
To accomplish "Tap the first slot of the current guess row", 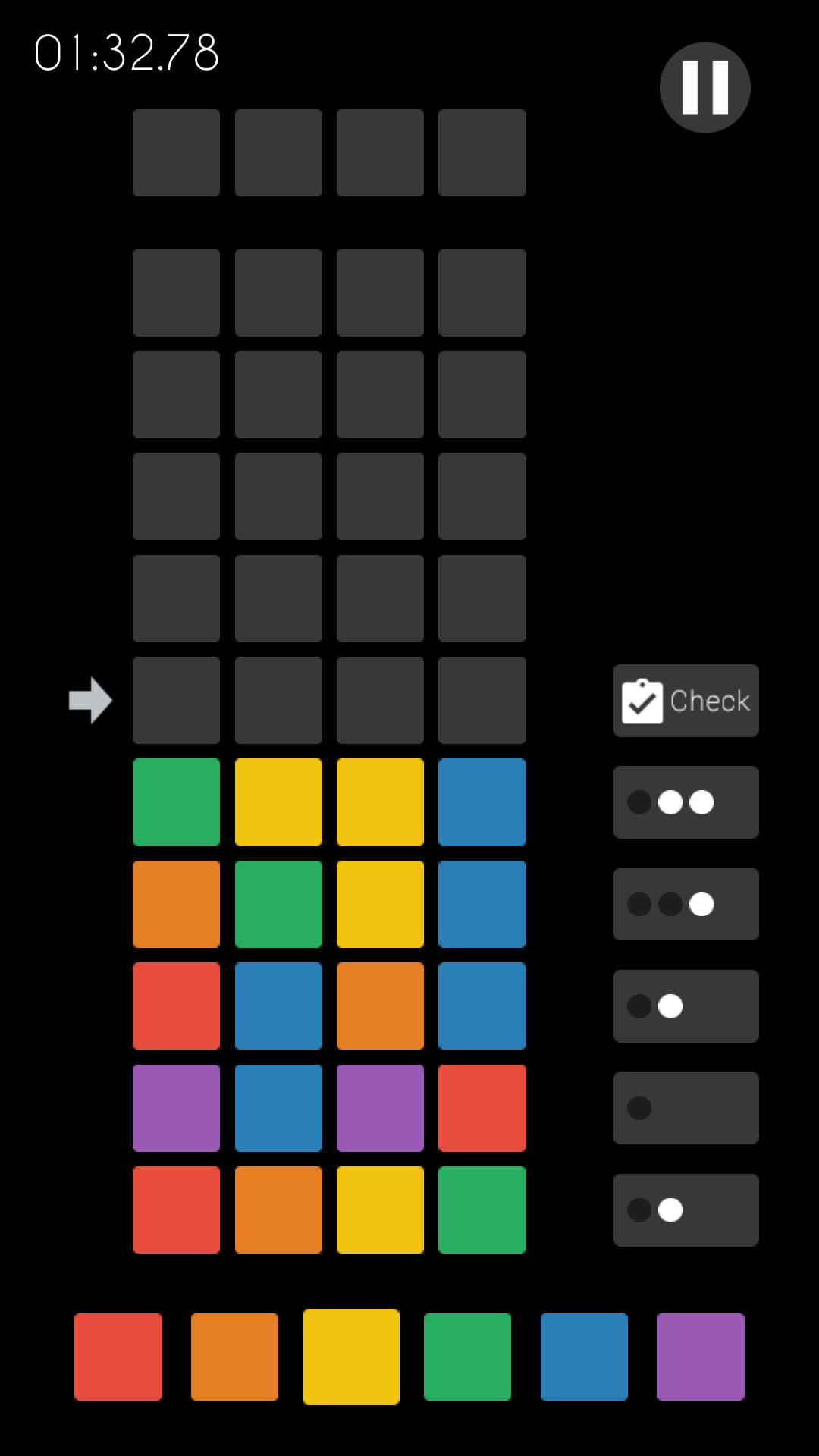I will coord(176,700).
